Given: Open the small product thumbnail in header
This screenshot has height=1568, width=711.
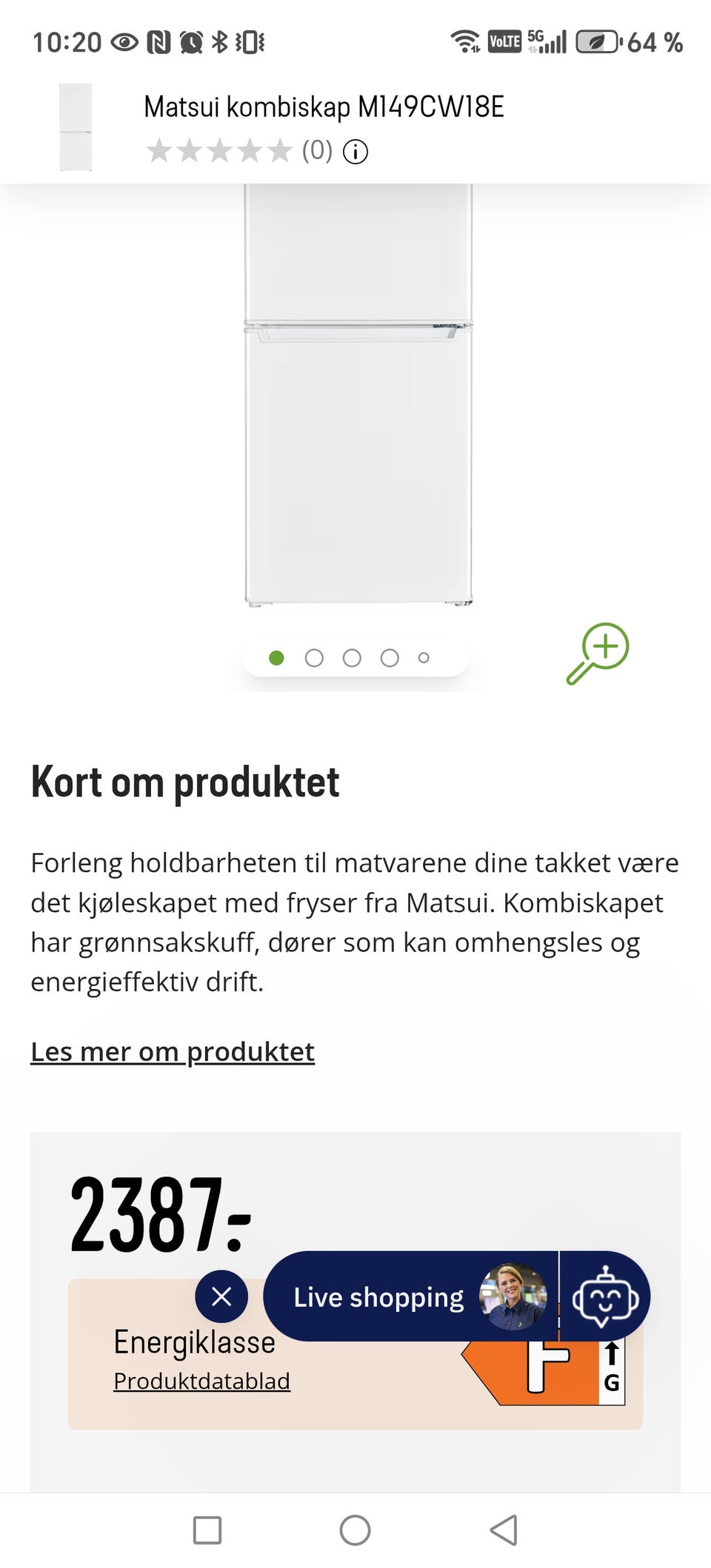Looking at the screenshot, I should coord(76,127).
